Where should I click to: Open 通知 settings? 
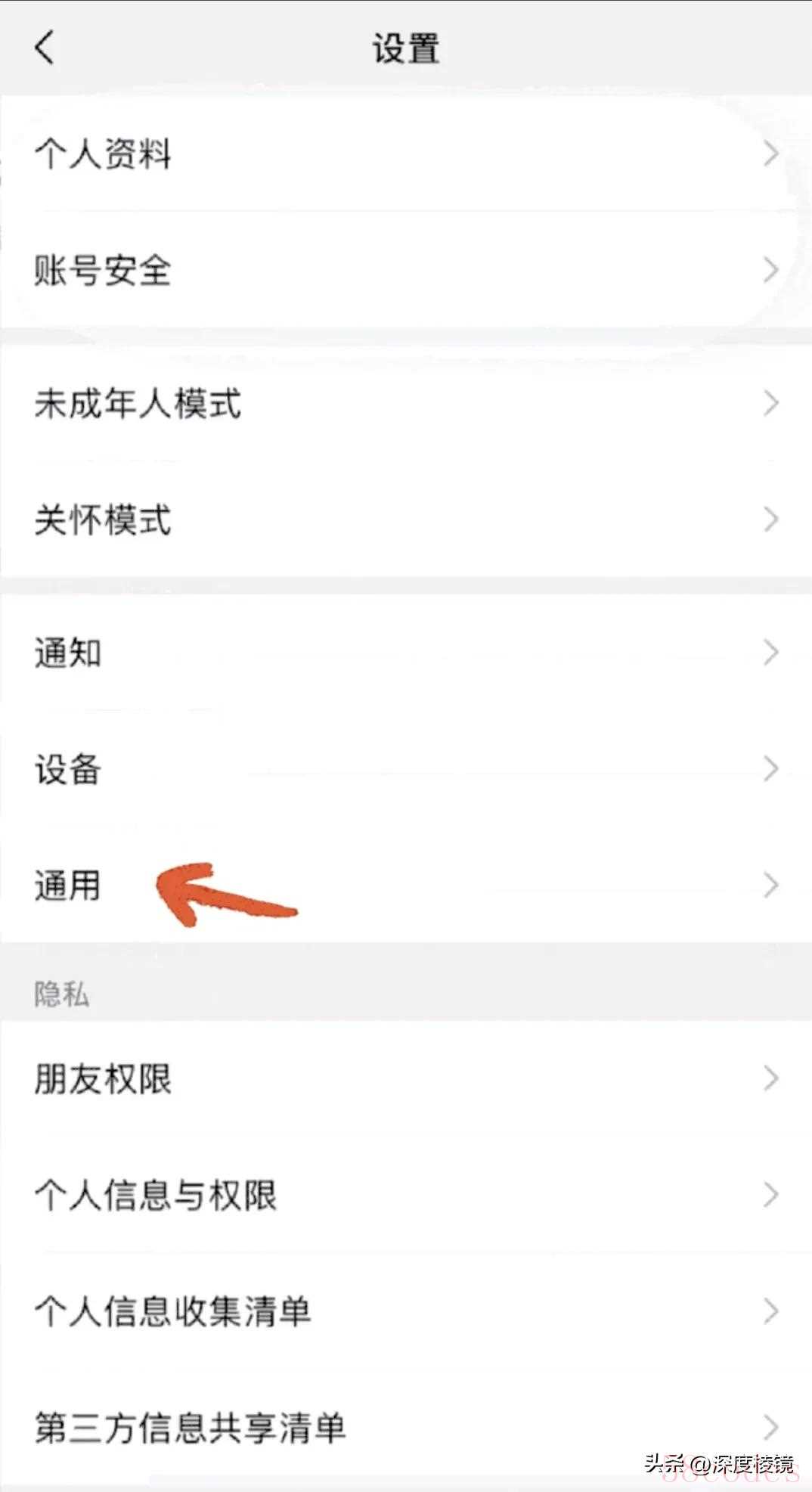pyautogui.click(x=406, y=652)
